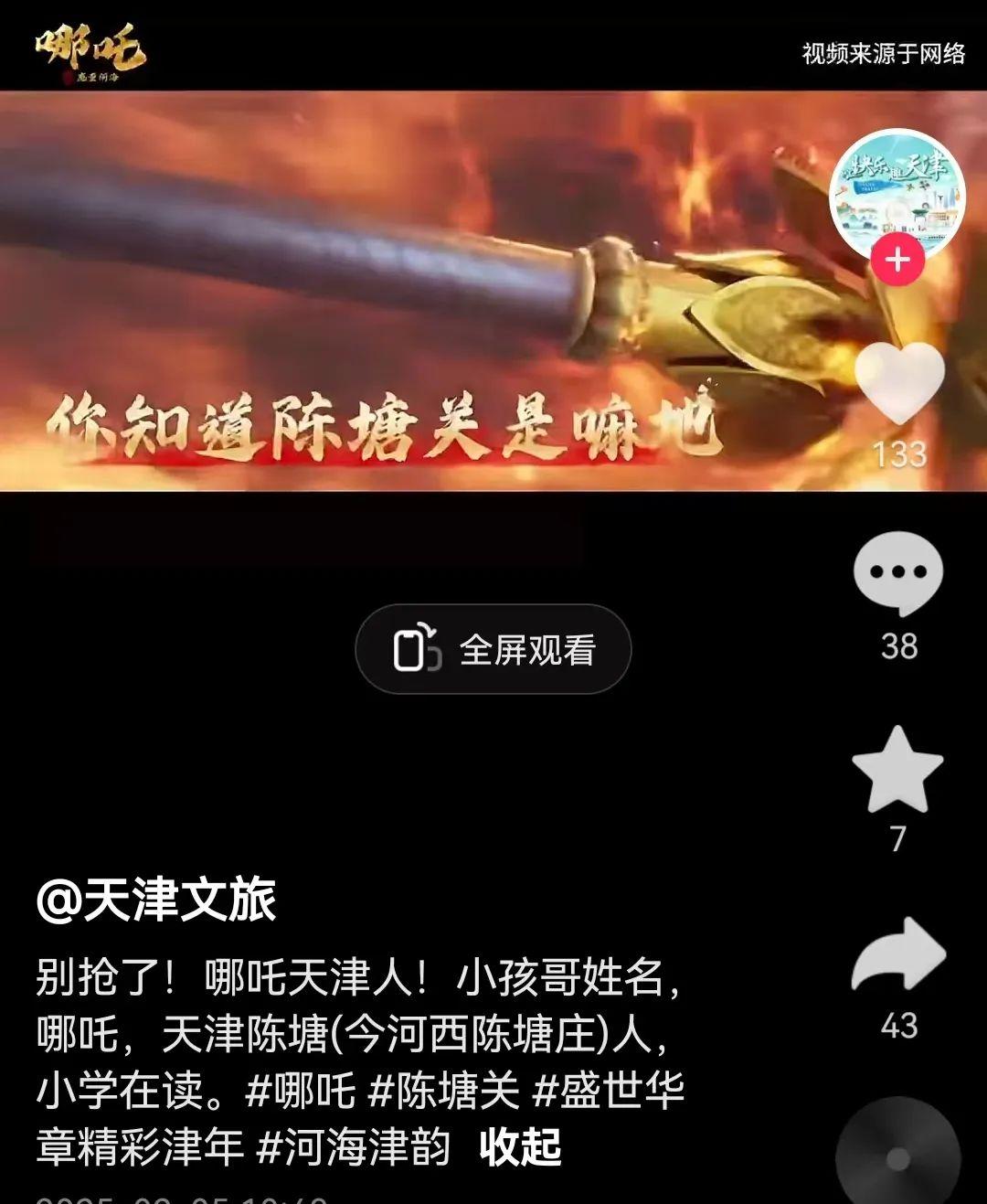Like the 天津文旅 video
Viewport: 987px width, 1204px height.
pyautogui.click(x=899, y=384)
